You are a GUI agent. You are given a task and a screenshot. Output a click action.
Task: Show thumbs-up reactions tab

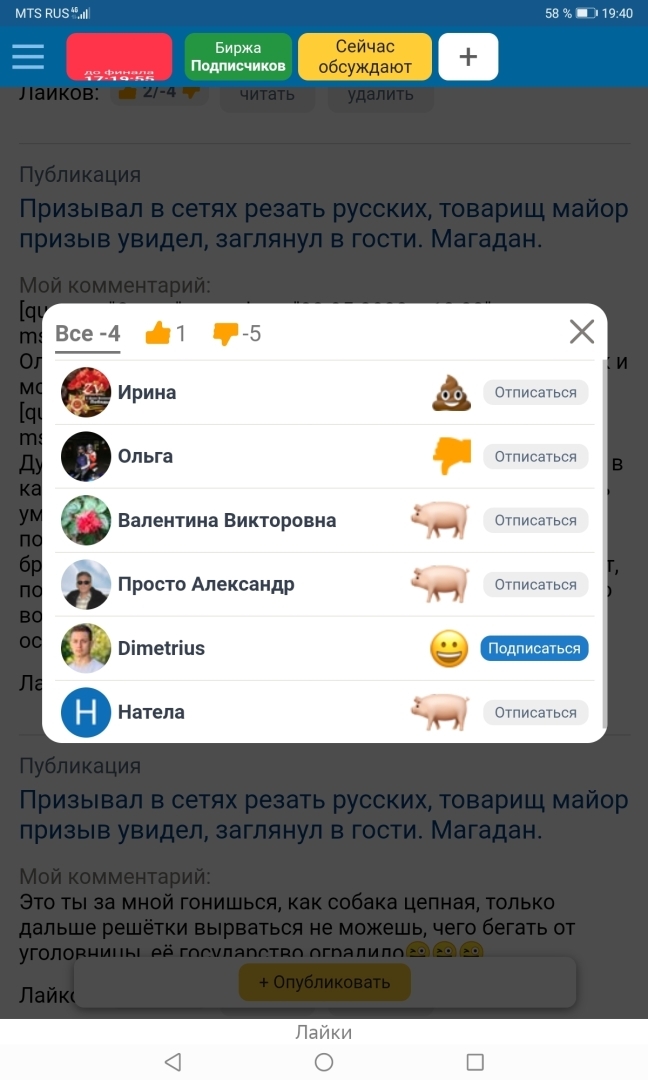[166, 334]
